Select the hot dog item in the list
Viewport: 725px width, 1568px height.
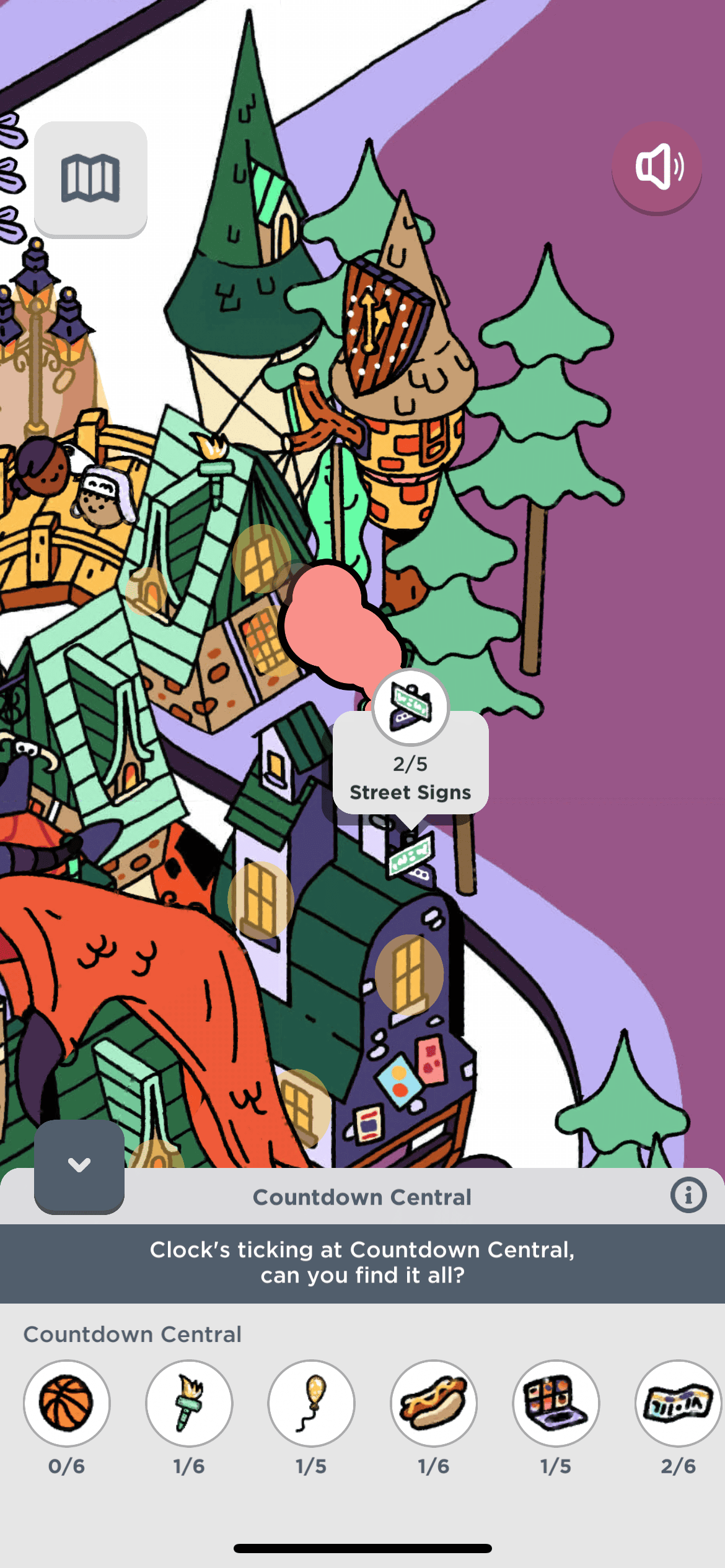point(434,1403)
